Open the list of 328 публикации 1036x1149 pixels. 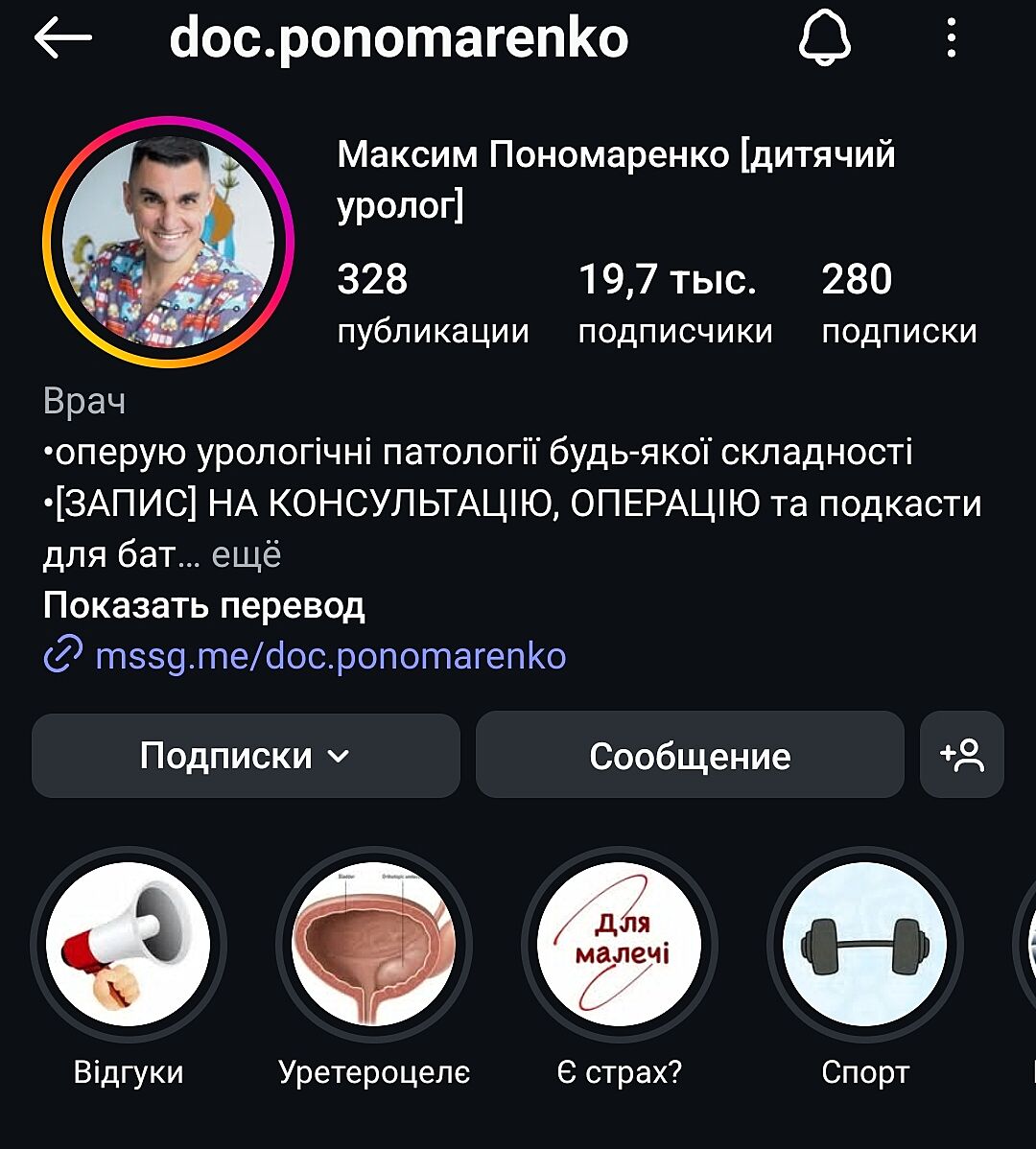[433, 303]
